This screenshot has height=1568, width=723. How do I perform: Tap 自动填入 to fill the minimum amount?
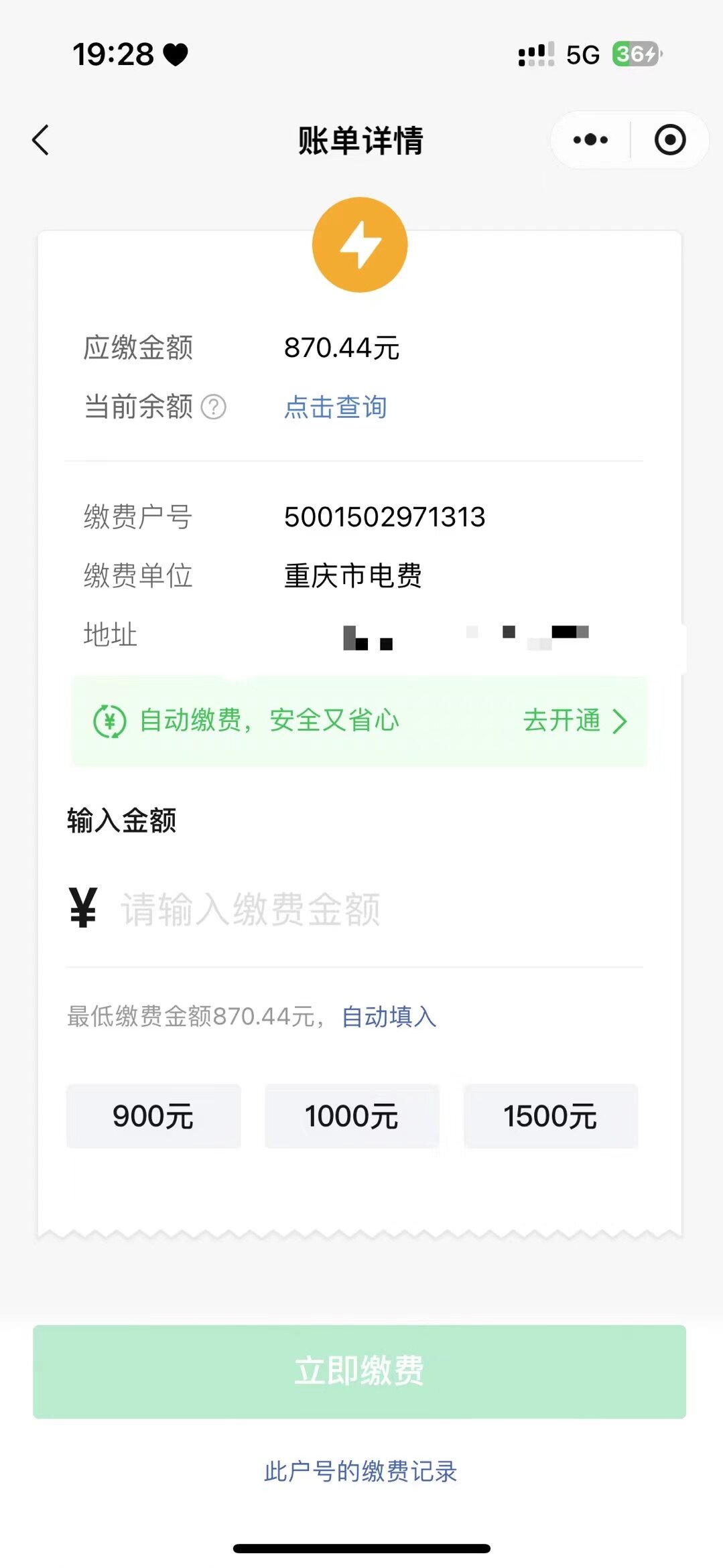[x=389, y=1017]
